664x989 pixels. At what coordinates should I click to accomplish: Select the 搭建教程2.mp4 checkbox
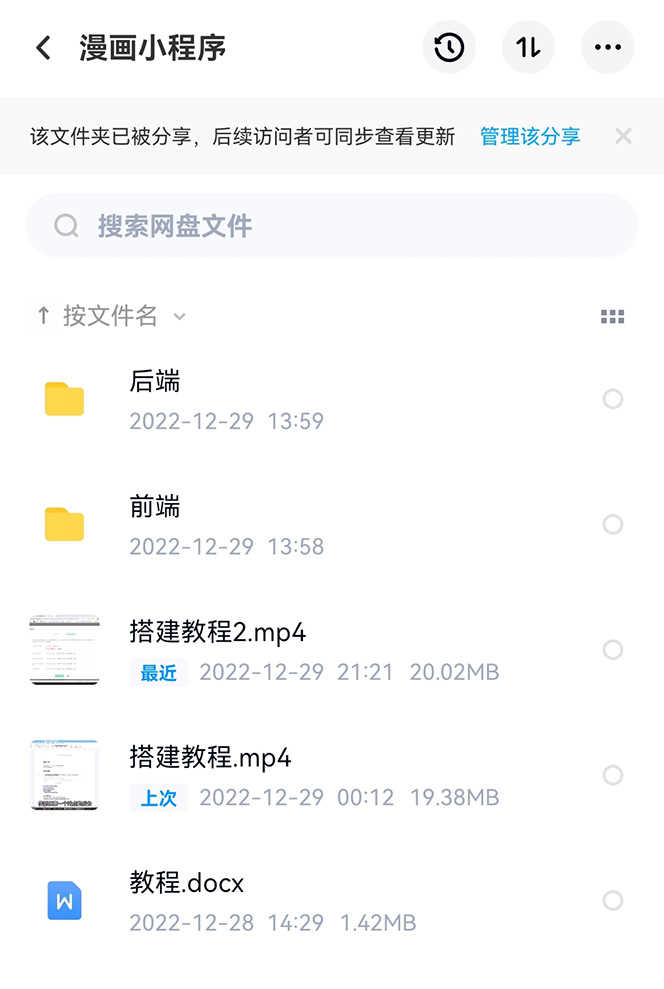pos(613,650)
